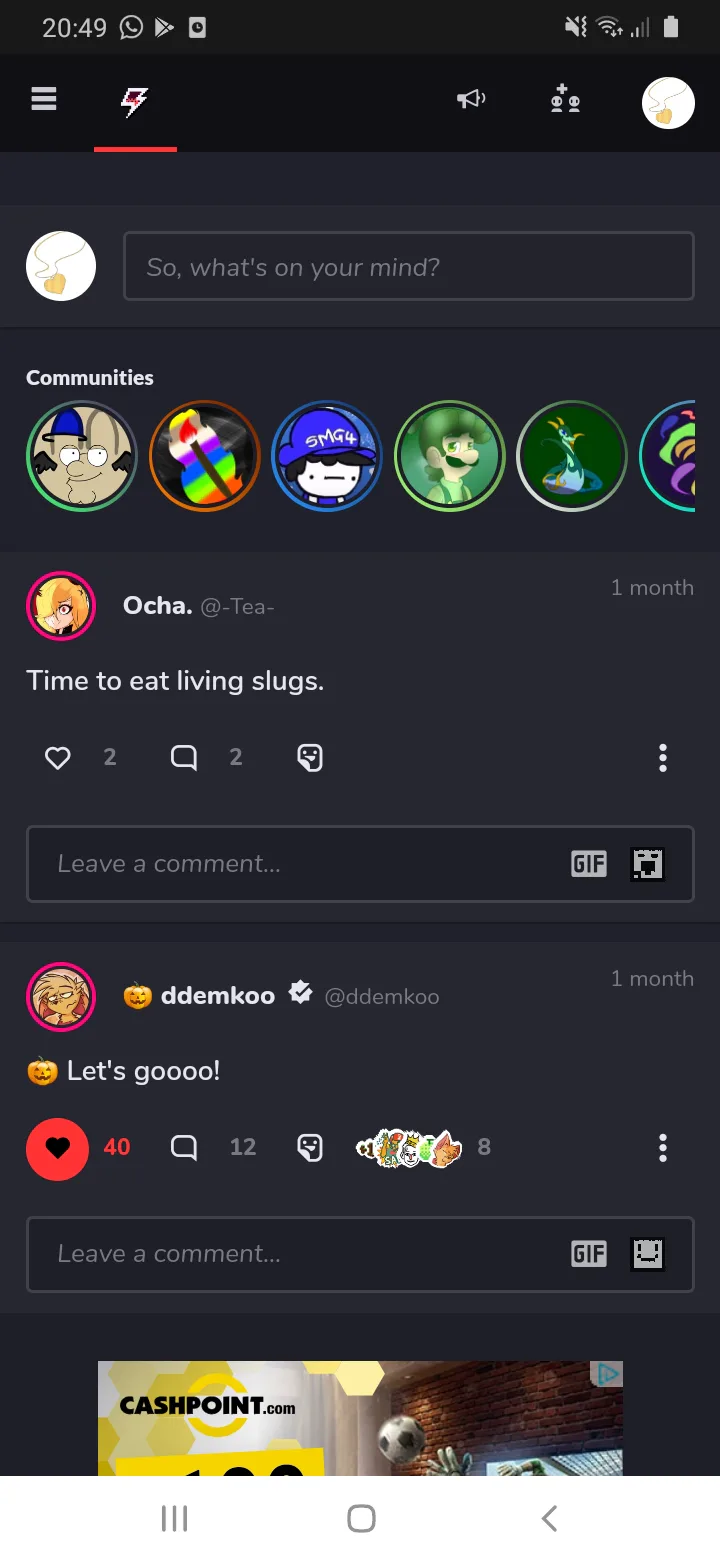Open your profile avatar in top bar

pos(667,102)
